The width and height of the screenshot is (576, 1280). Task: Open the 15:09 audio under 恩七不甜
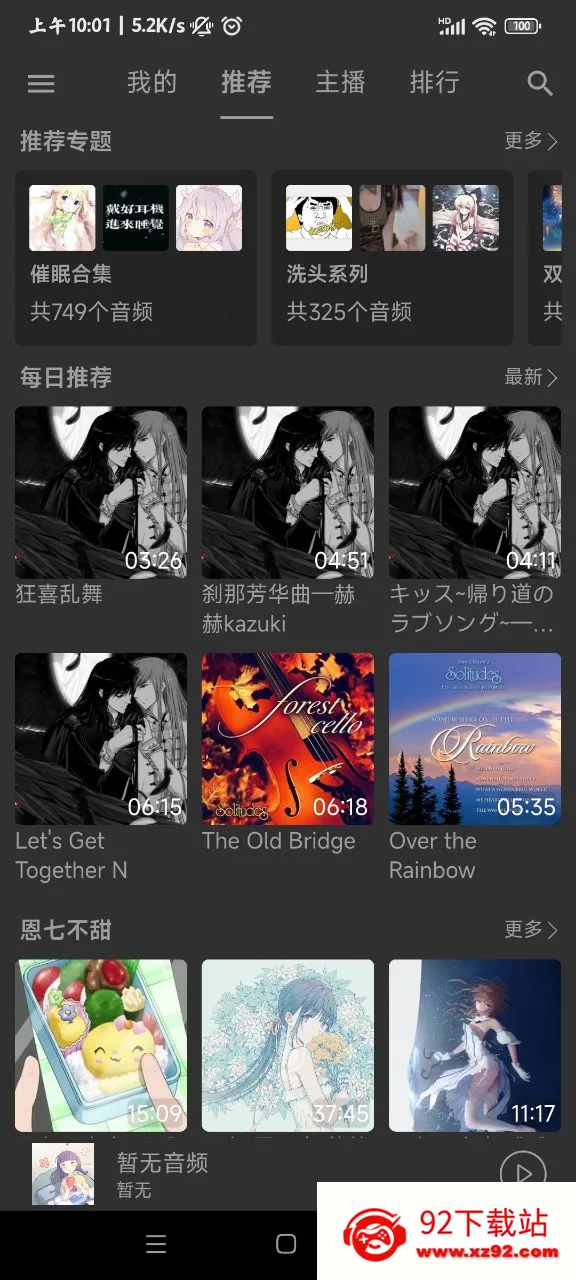coord(101,1046)
